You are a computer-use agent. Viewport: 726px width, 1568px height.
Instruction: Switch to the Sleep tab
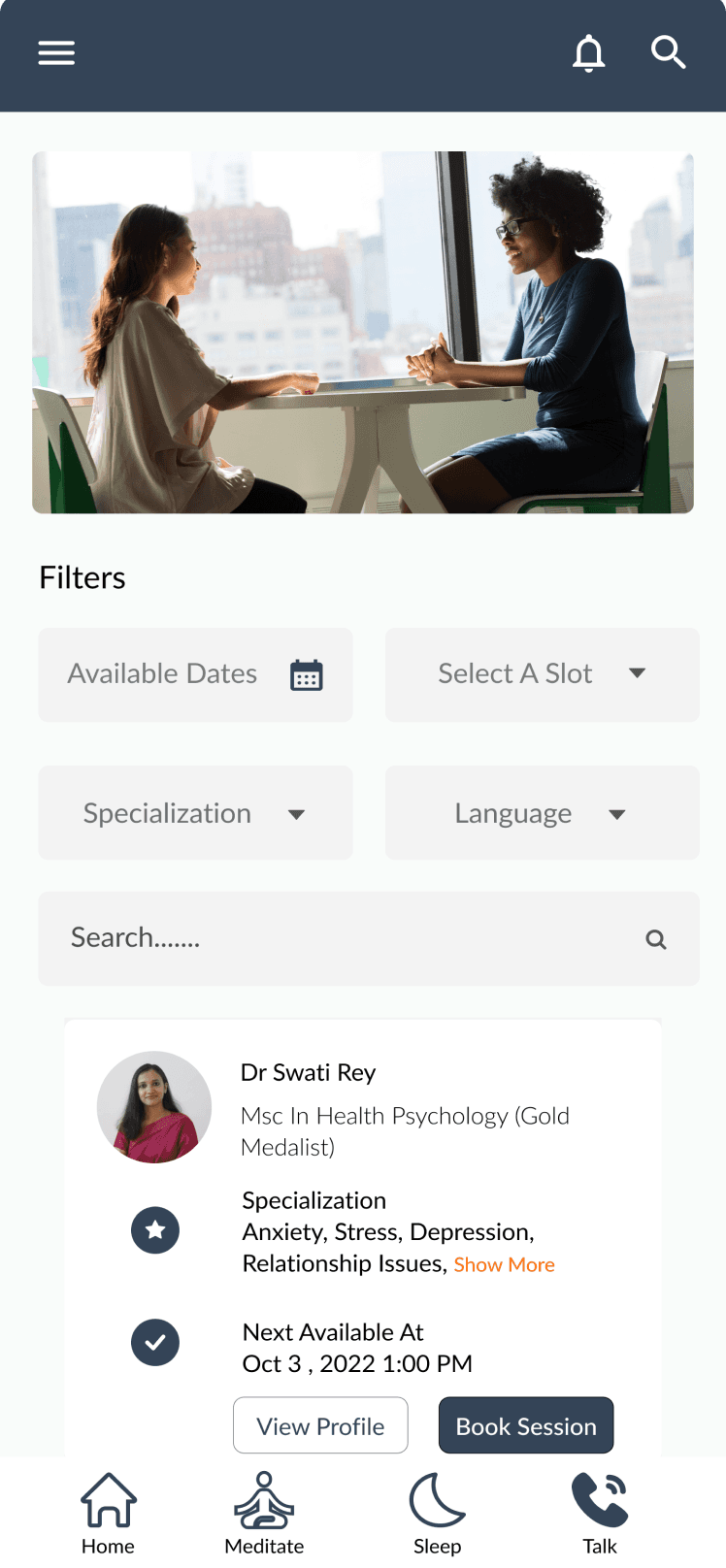[437, 1513]
